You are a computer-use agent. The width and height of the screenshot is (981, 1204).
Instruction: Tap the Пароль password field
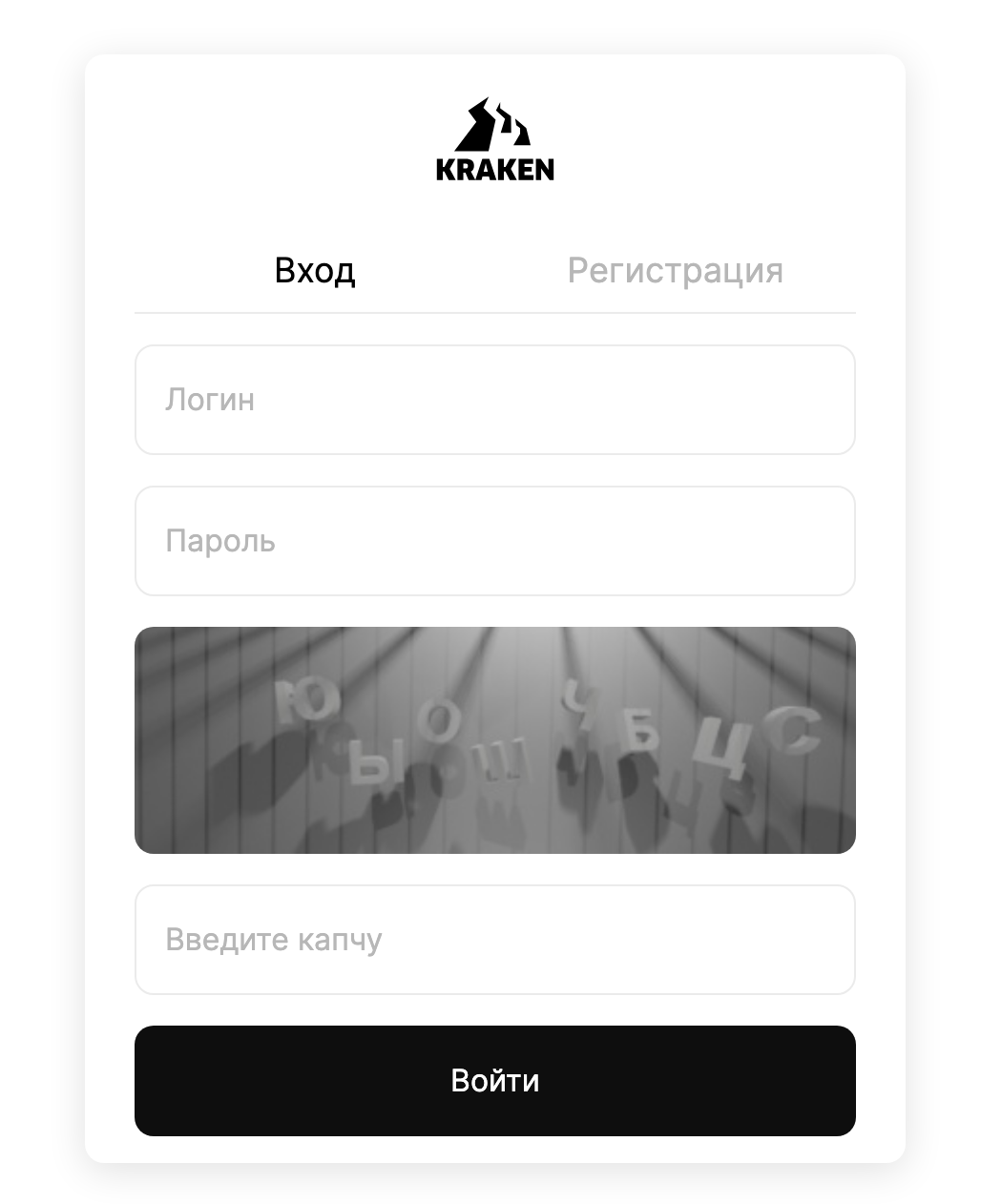tap(494, 541)
